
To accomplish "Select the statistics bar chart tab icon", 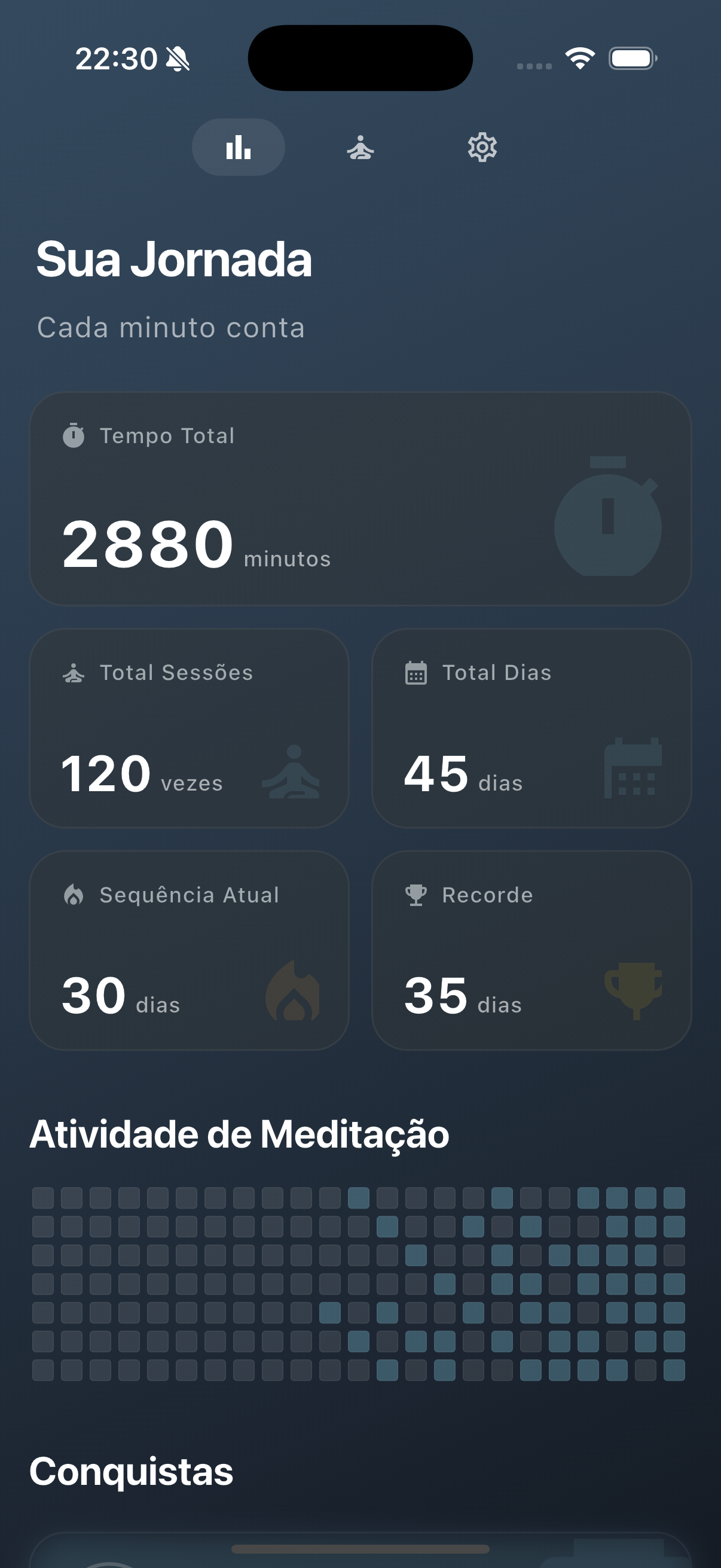I will [x=238, y=147].
